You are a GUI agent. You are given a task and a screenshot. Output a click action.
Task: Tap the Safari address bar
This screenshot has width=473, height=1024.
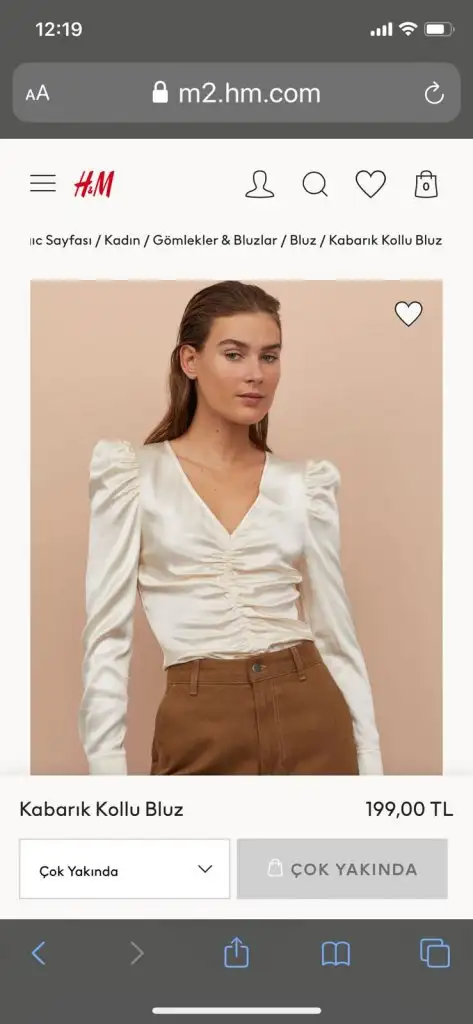click(236, 93)
